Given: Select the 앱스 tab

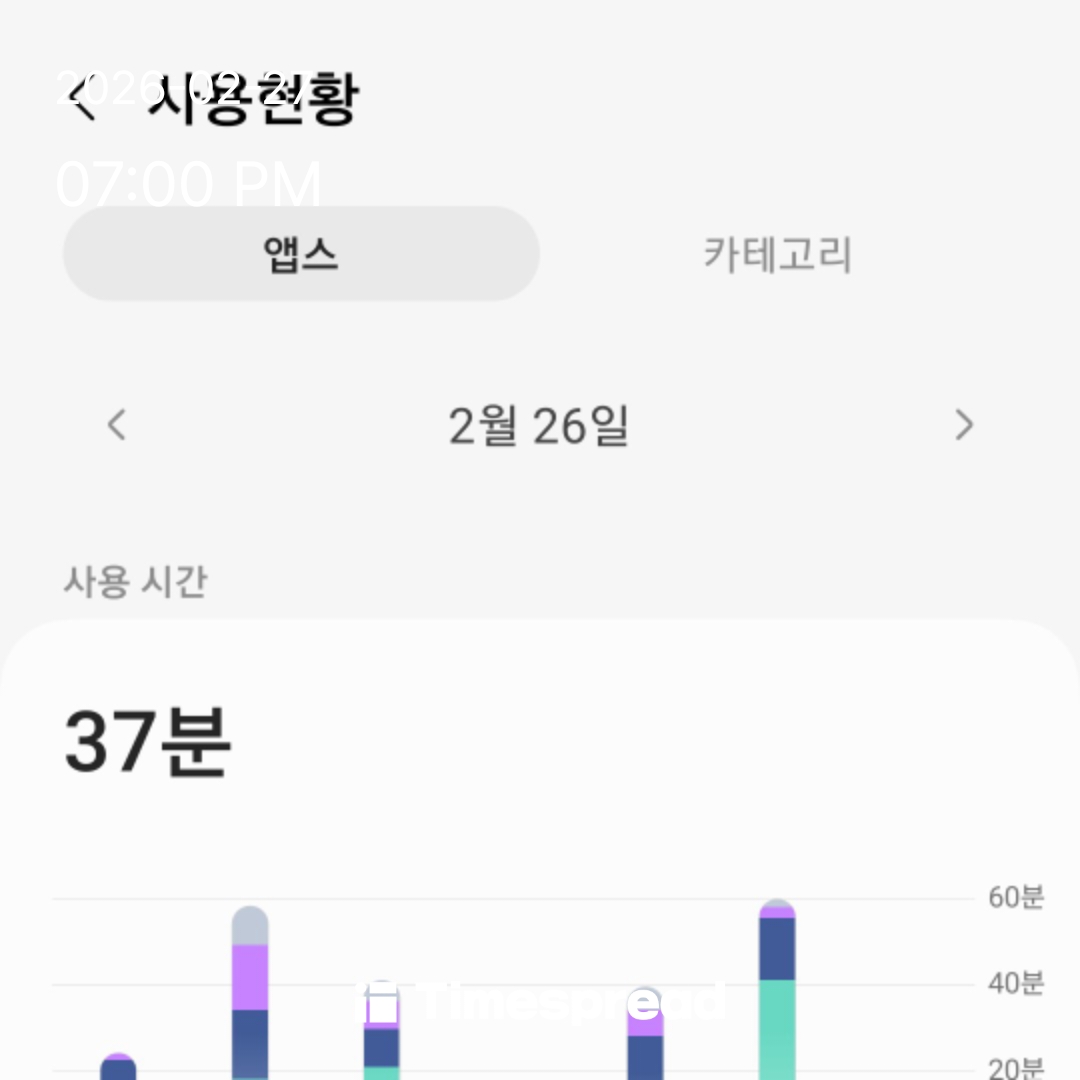Looking at the screenshot, I should tap(301, 254).
